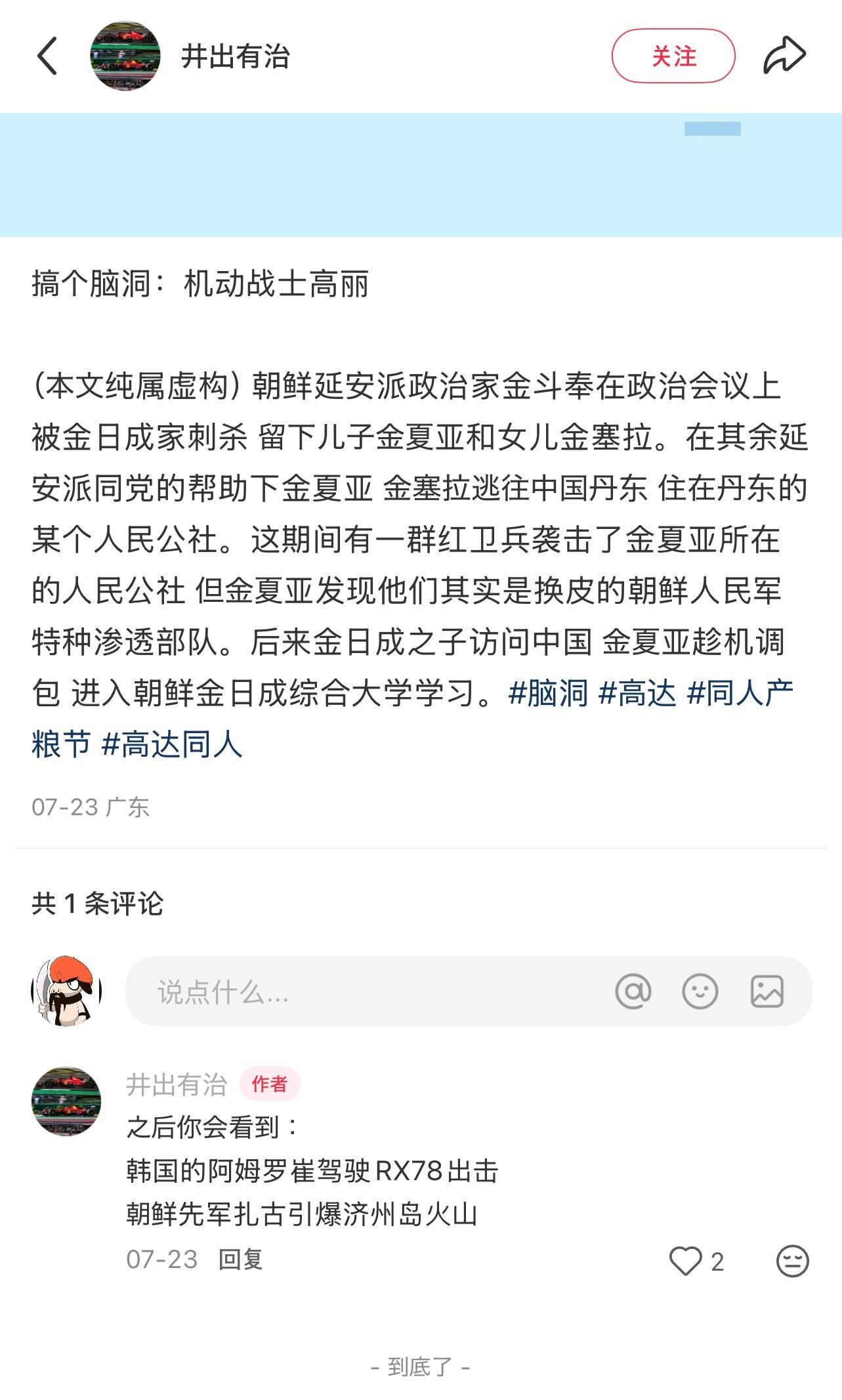Tap the dislike face icon on the comment
The image size is (842, 1400).
[x=792, y=1261]
